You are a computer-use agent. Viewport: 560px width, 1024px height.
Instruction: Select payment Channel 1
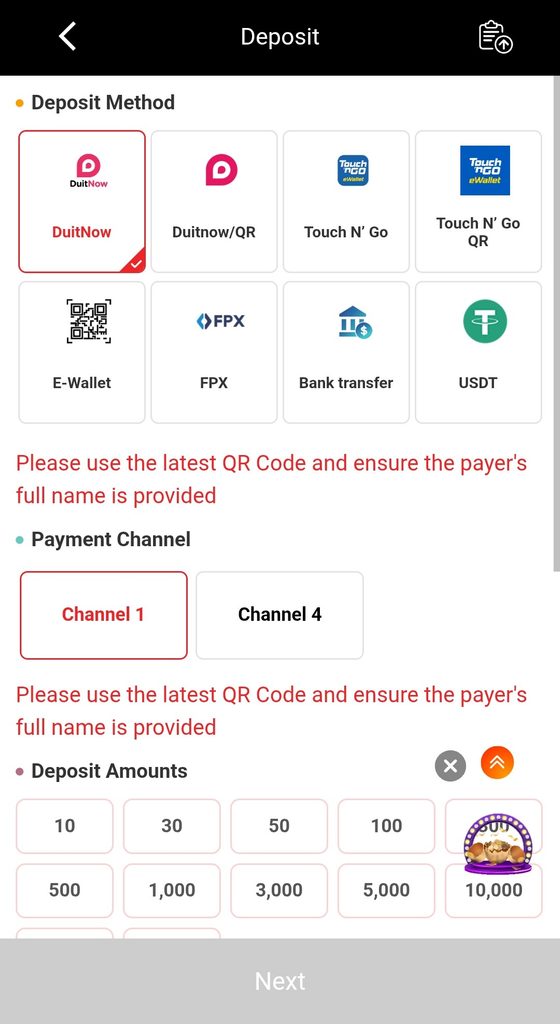click(x=104, y=615)
